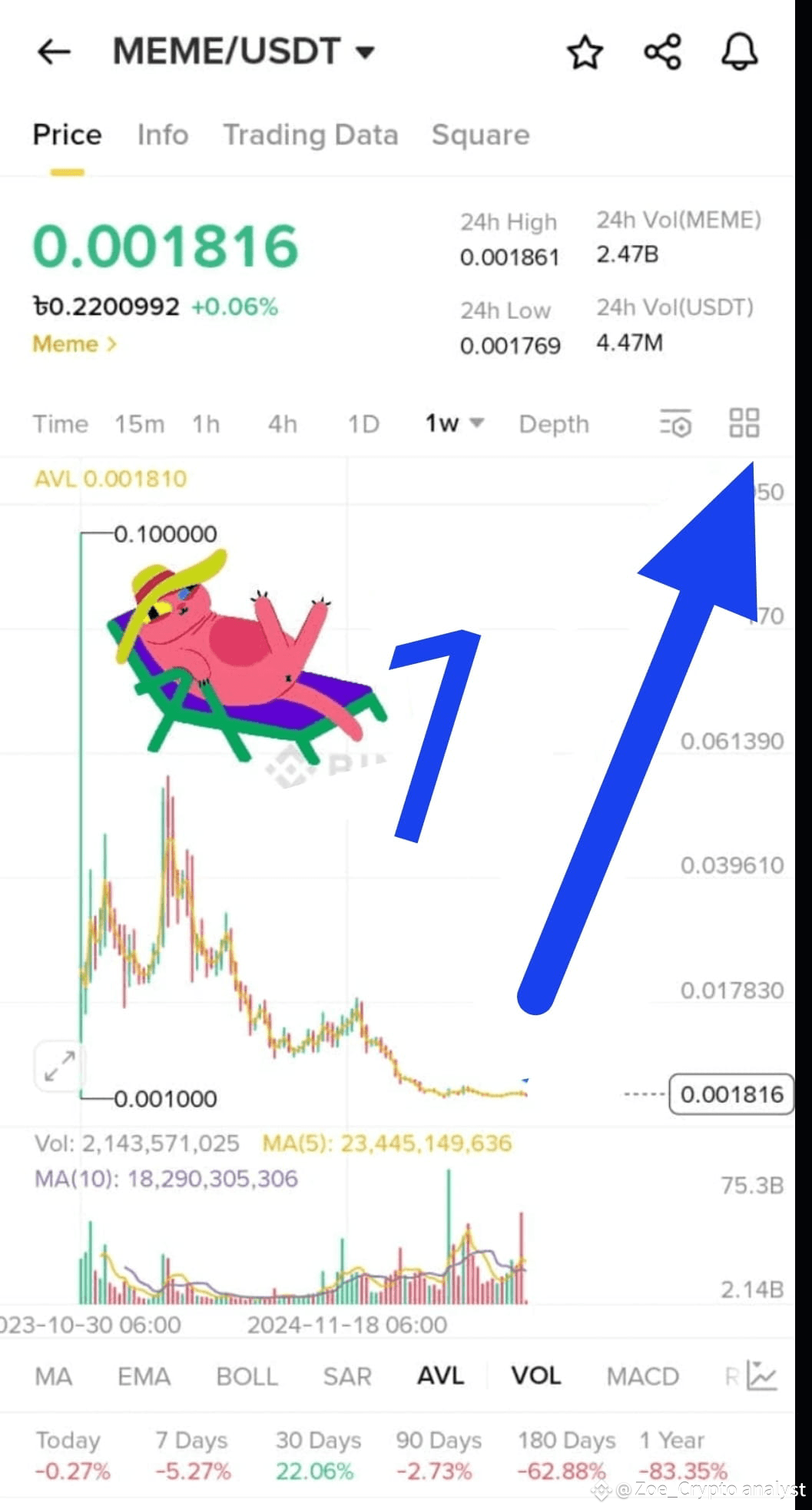Expand the 1w interval dropdown
The image size is (812, 1510).
pos(454,423)
